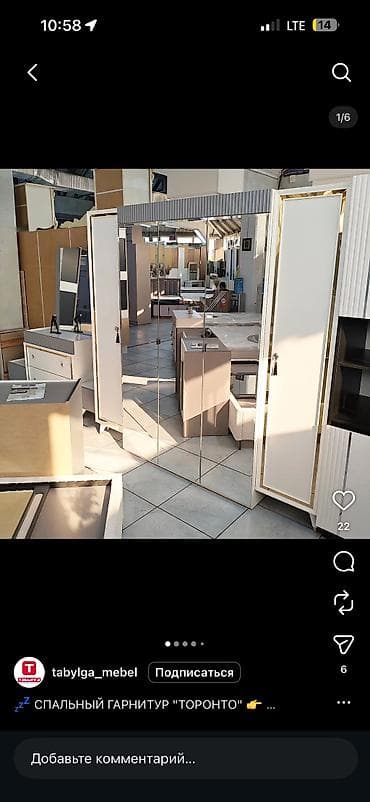This screenshot has width=370, height=802.
Task: Like the post with the heart icon
Action: [x=343, y=500]
